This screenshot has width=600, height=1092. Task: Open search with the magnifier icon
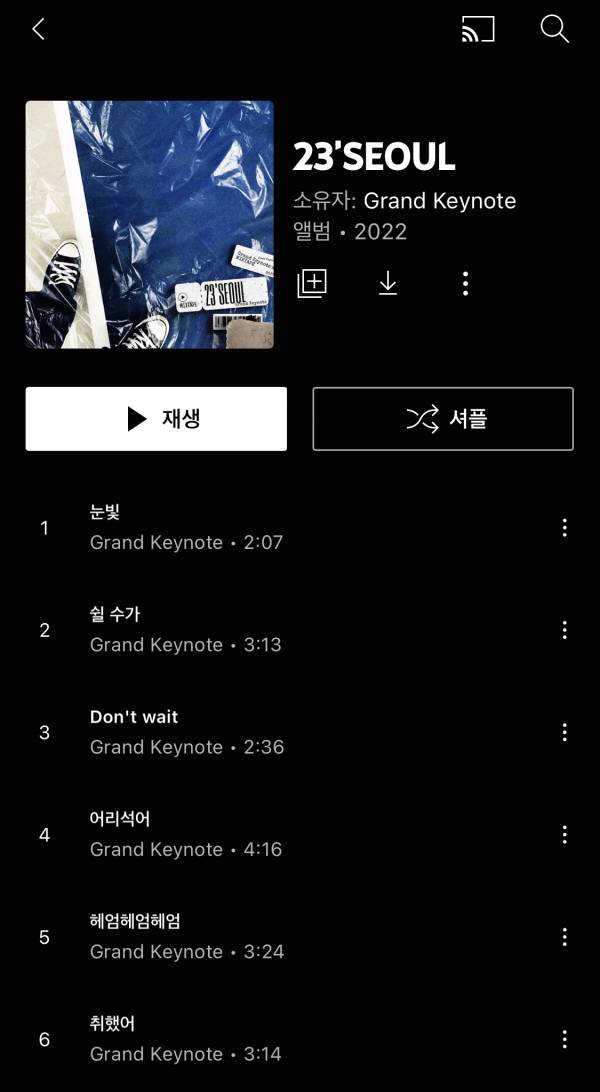tap(554, 29)
